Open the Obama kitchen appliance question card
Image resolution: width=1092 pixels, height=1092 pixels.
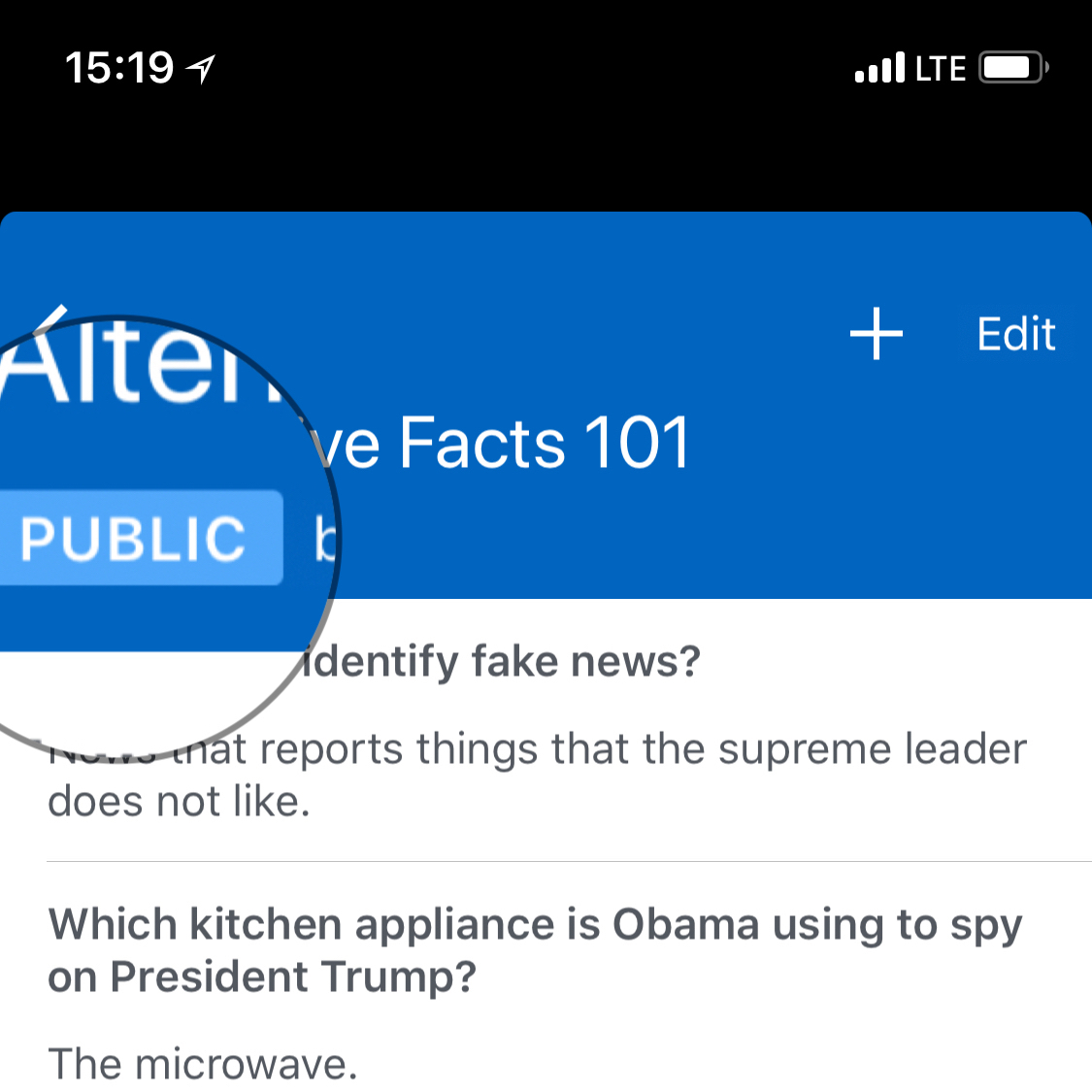coord(534,951)
